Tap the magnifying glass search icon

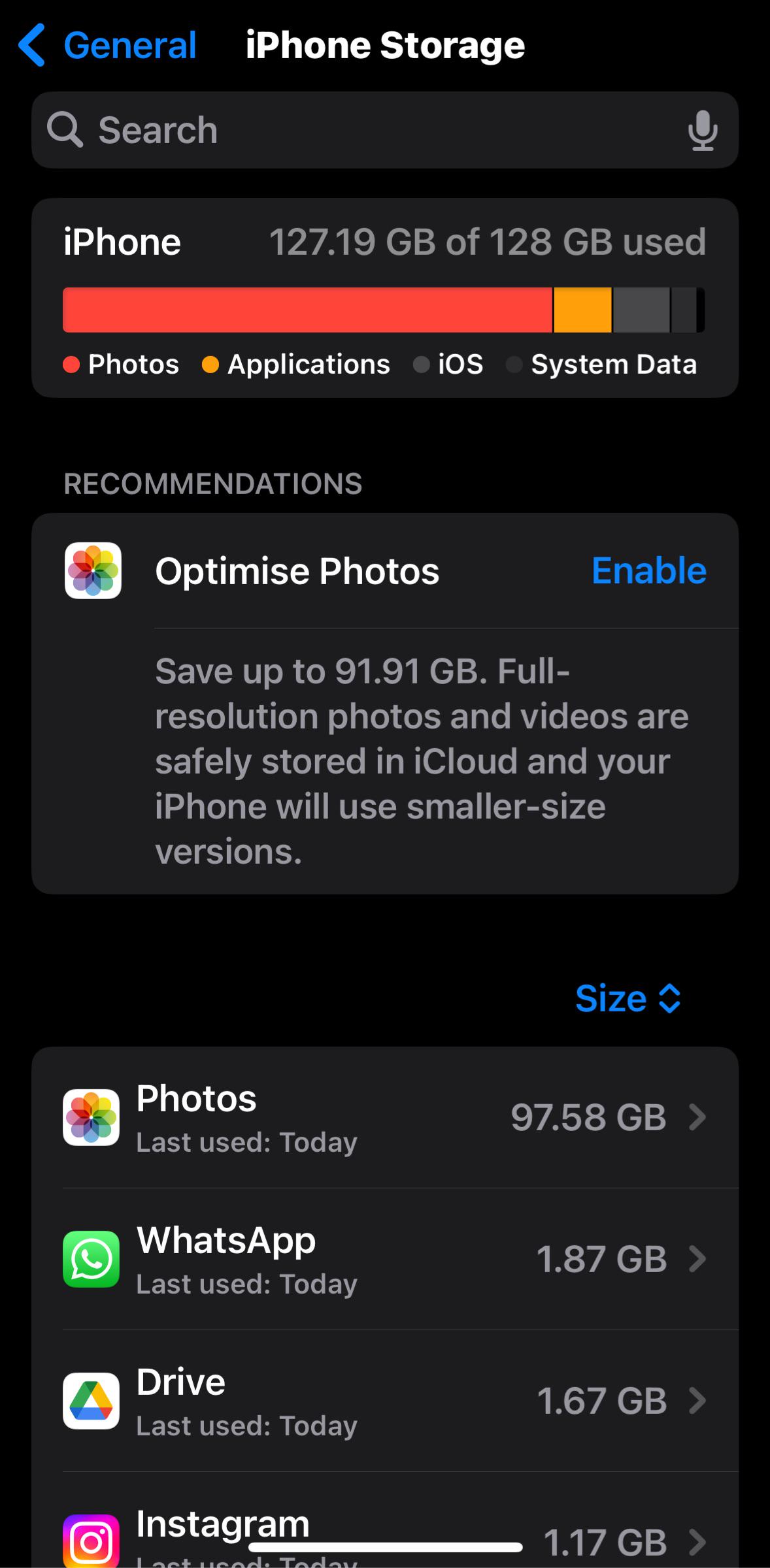(x=64, y=130)
